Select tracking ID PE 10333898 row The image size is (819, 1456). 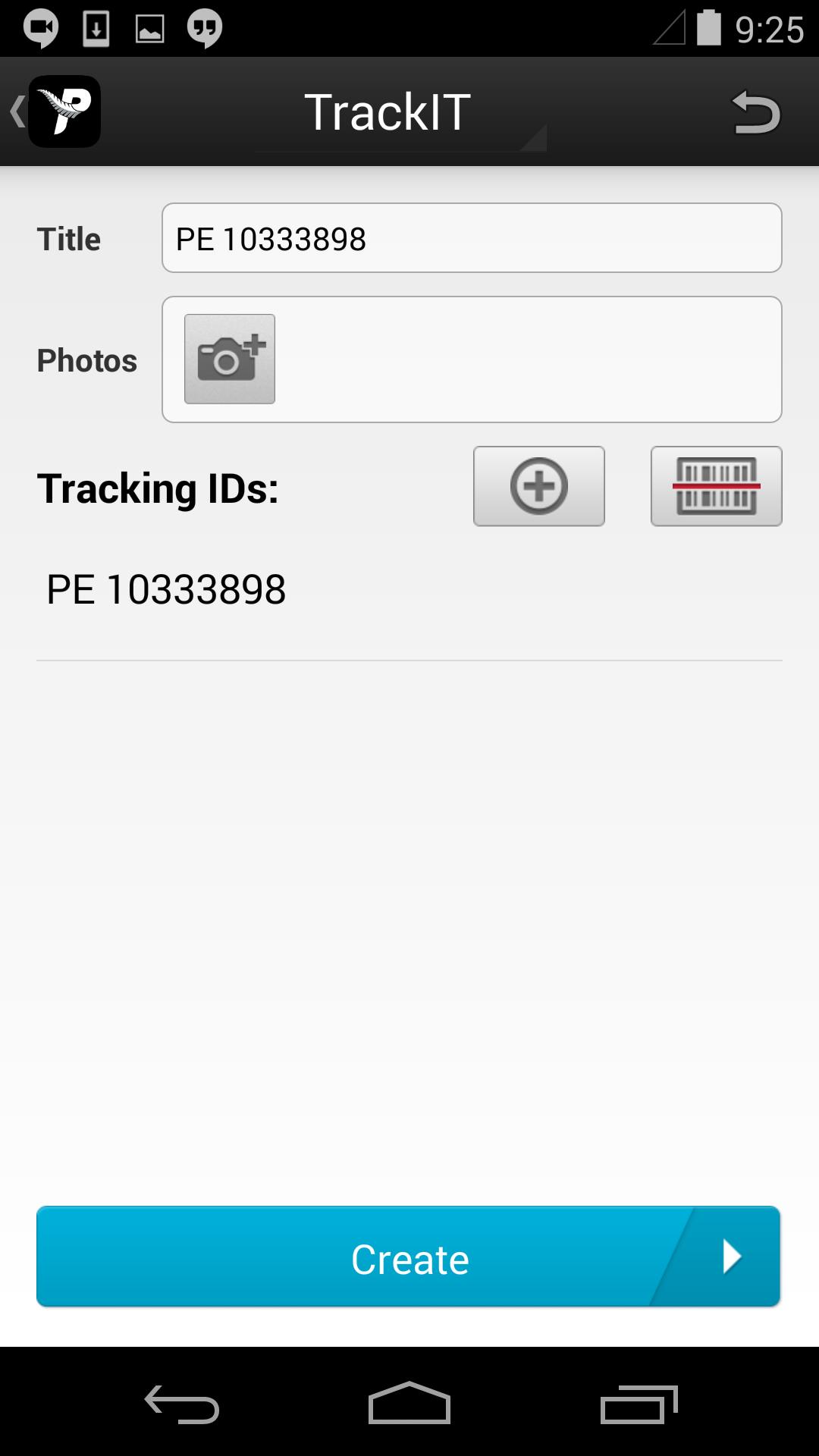pos(409,590)
